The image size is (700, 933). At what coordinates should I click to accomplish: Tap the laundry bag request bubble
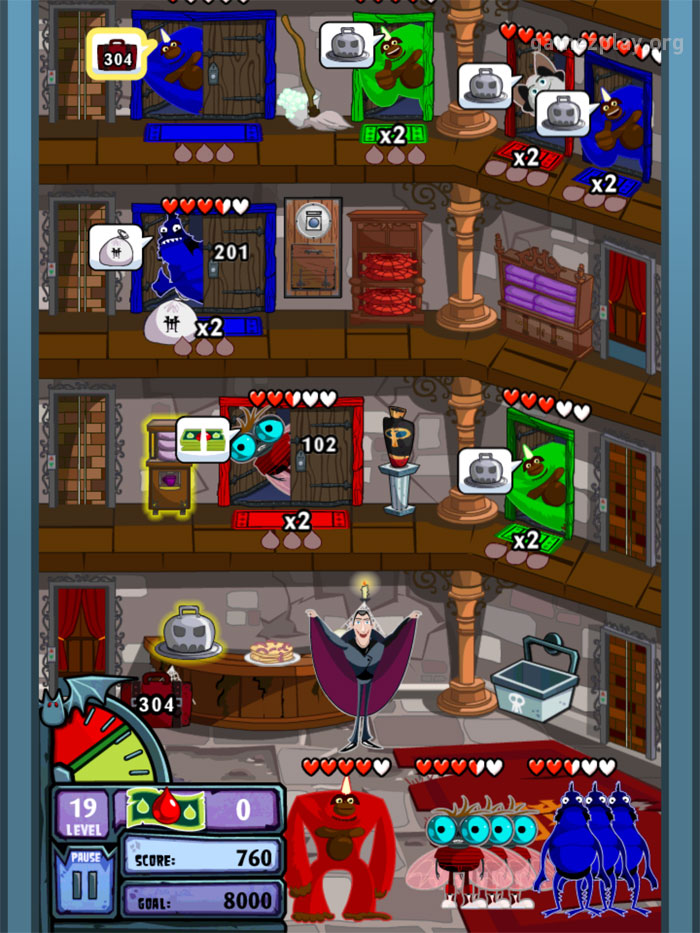[x=115, y=246]
